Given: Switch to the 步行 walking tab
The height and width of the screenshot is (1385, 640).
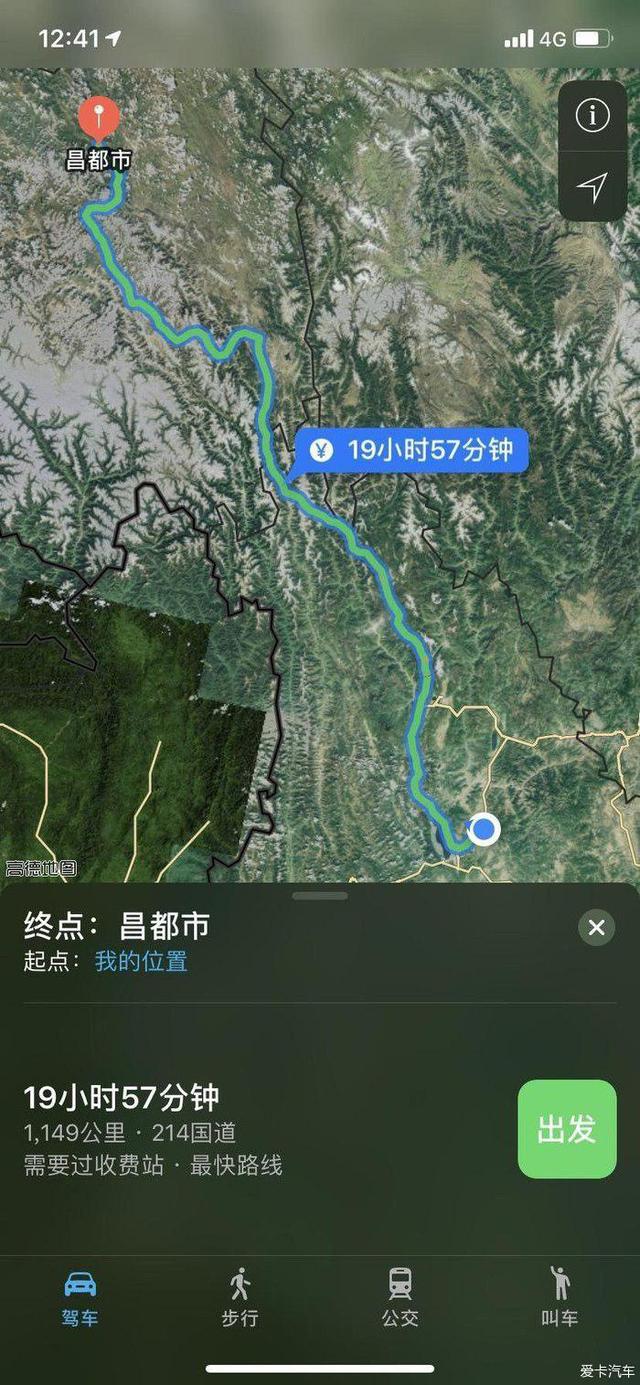Looking at the screenshot, I should point(240,1296).
